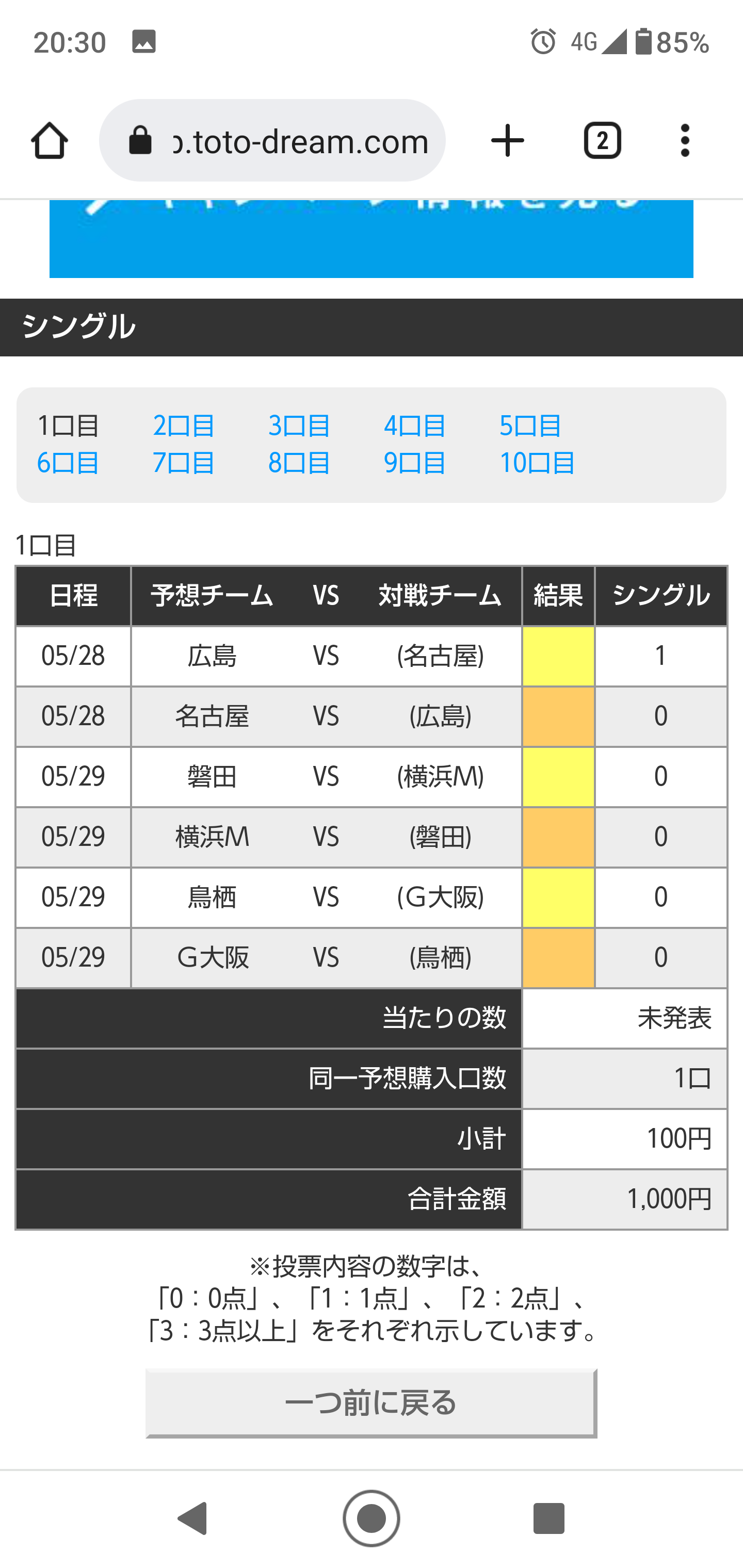Screen dimensions: 743x1568
Task: Jump to 10口目 ticket
Action: point(537,463)
